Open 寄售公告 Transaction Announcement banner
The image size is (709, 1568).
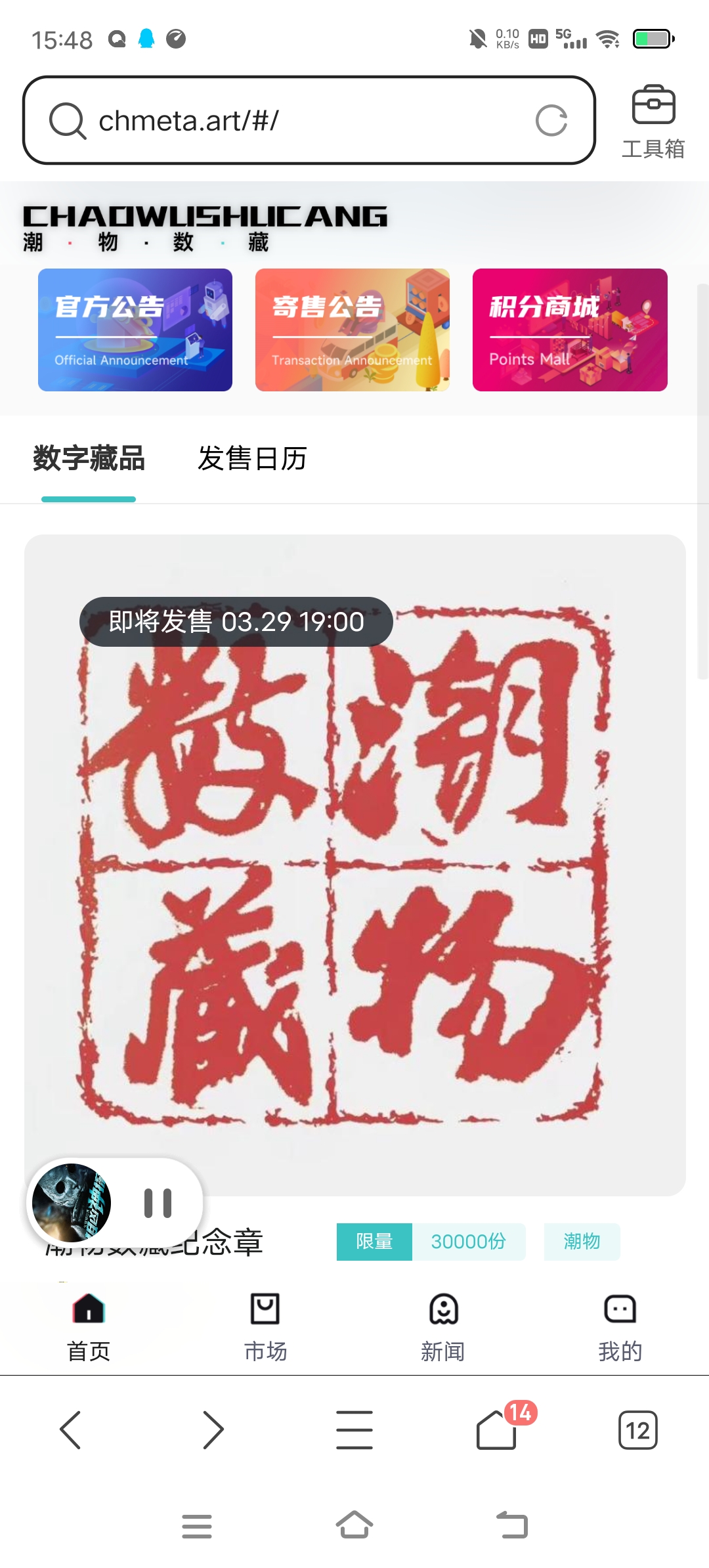point(353,330)
